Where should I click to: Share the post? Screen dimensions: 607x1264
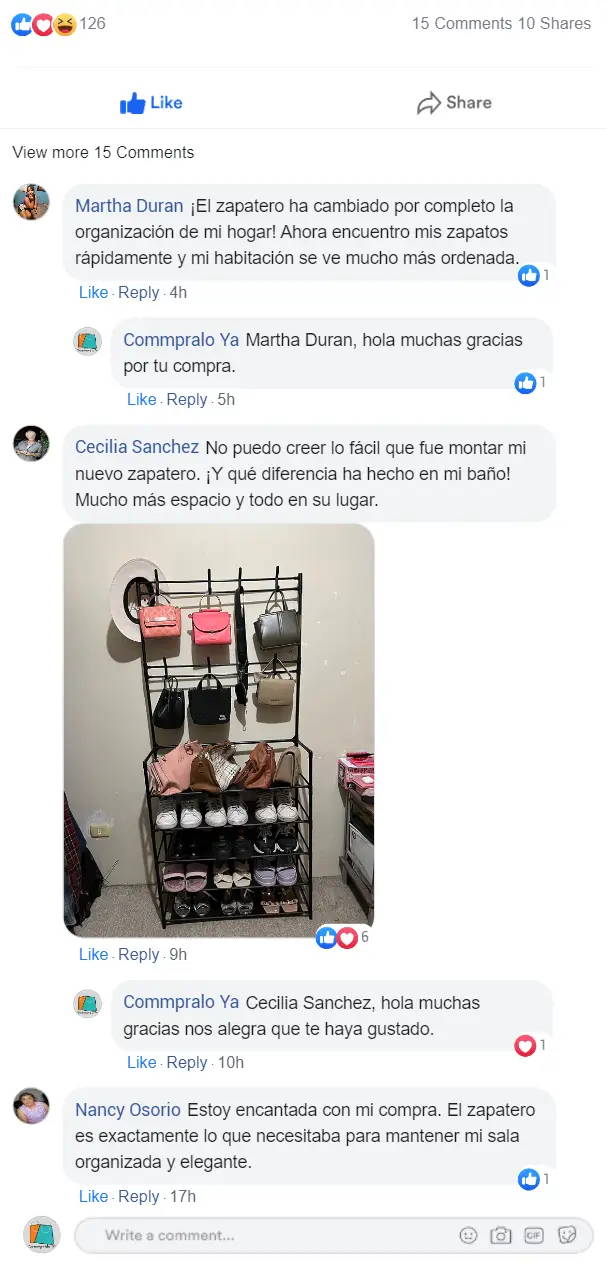pyautogui.click(x=454, y=103)
